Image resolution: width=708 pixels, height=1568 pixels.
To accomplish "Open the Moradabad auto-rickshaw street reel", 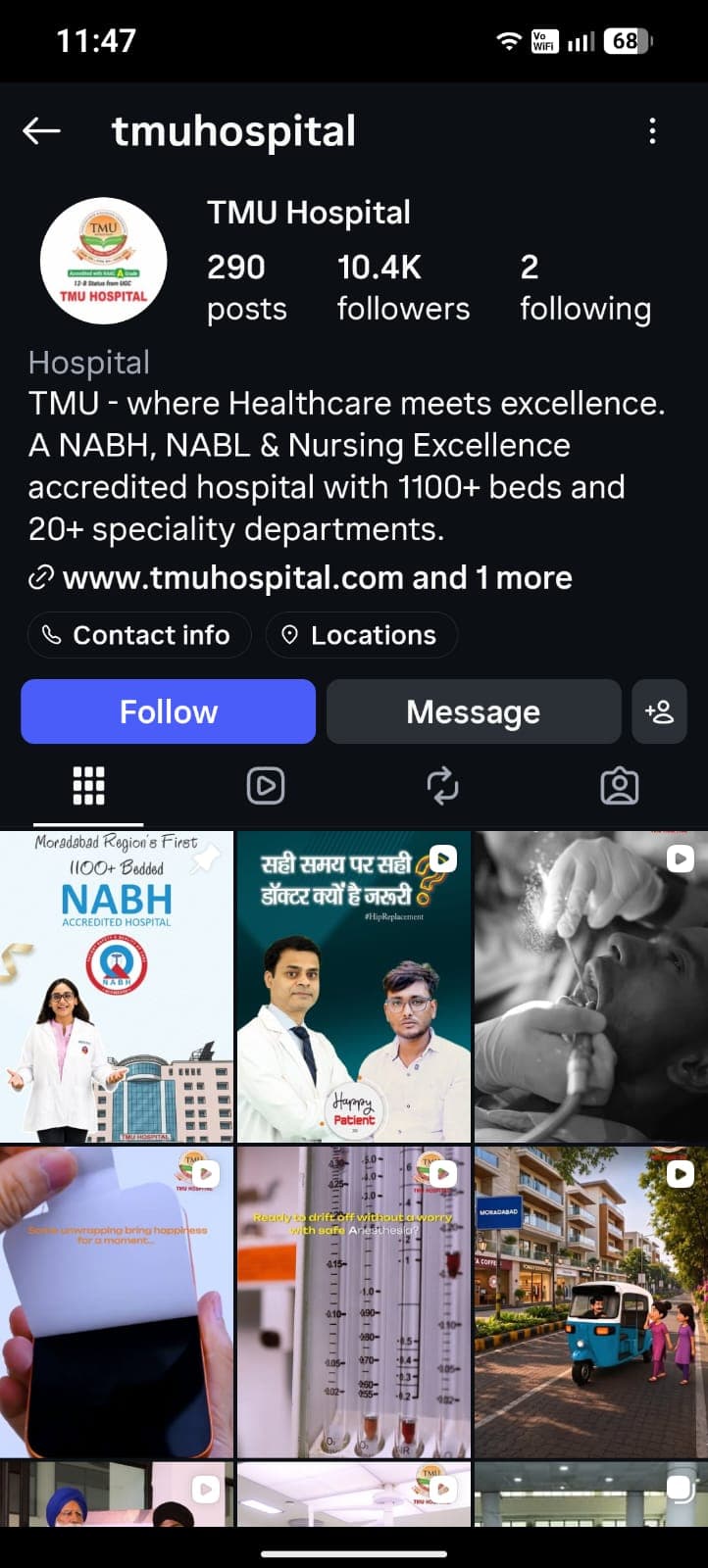I will (591, 1302).
